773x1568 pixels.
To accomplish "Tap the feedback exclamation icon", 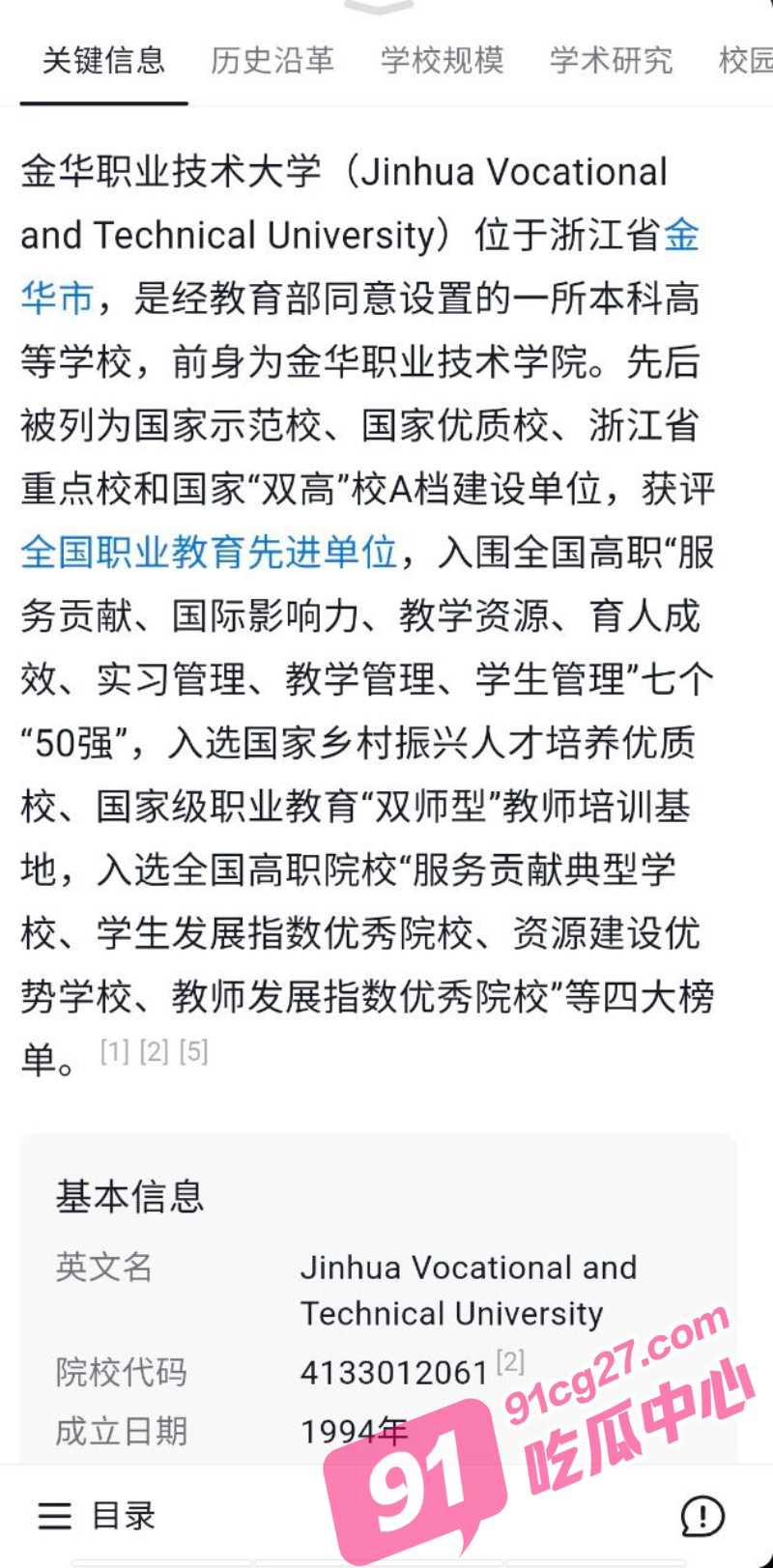I will tap(702, 1516).
